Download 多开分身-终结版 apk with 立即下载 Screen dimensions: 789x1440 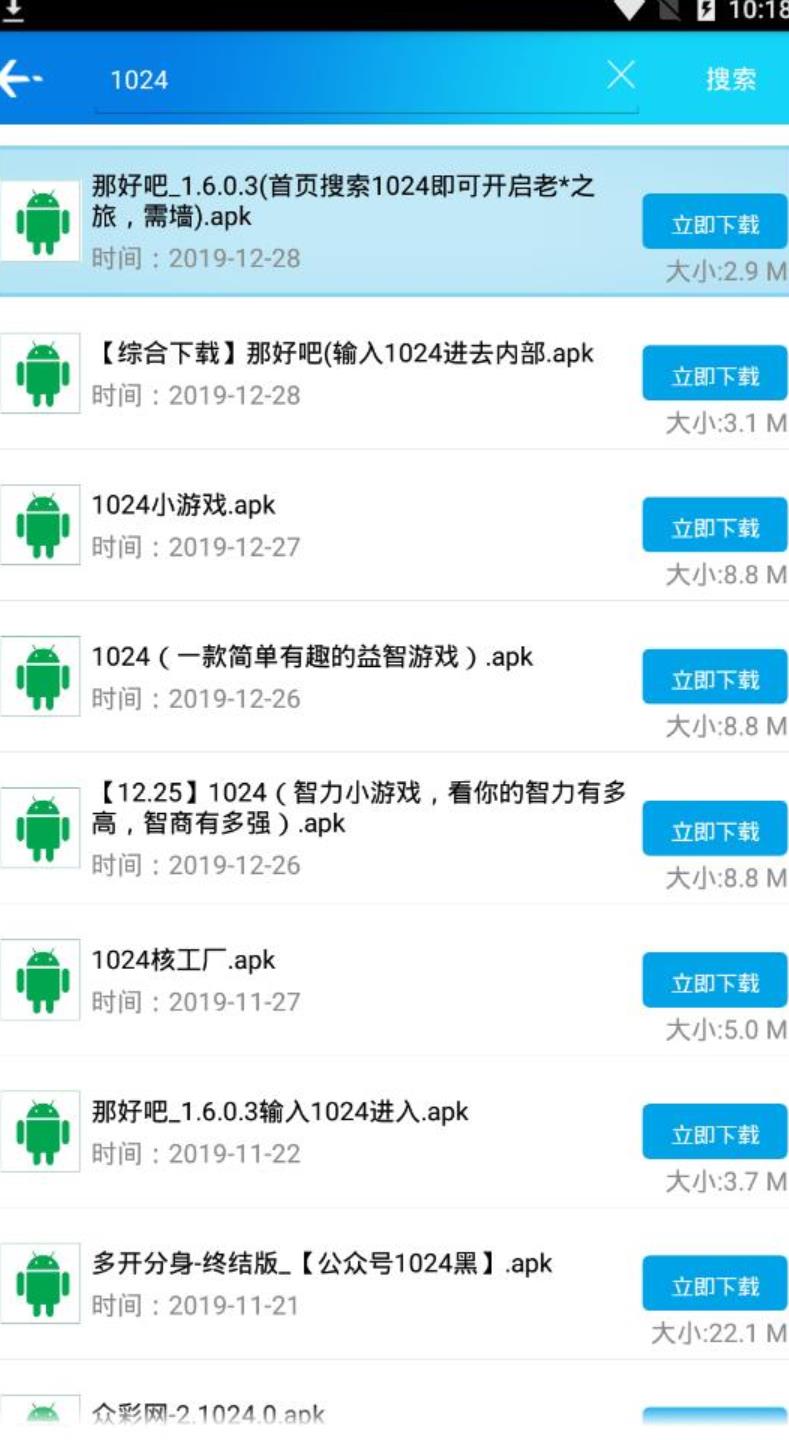(715, 1284)
